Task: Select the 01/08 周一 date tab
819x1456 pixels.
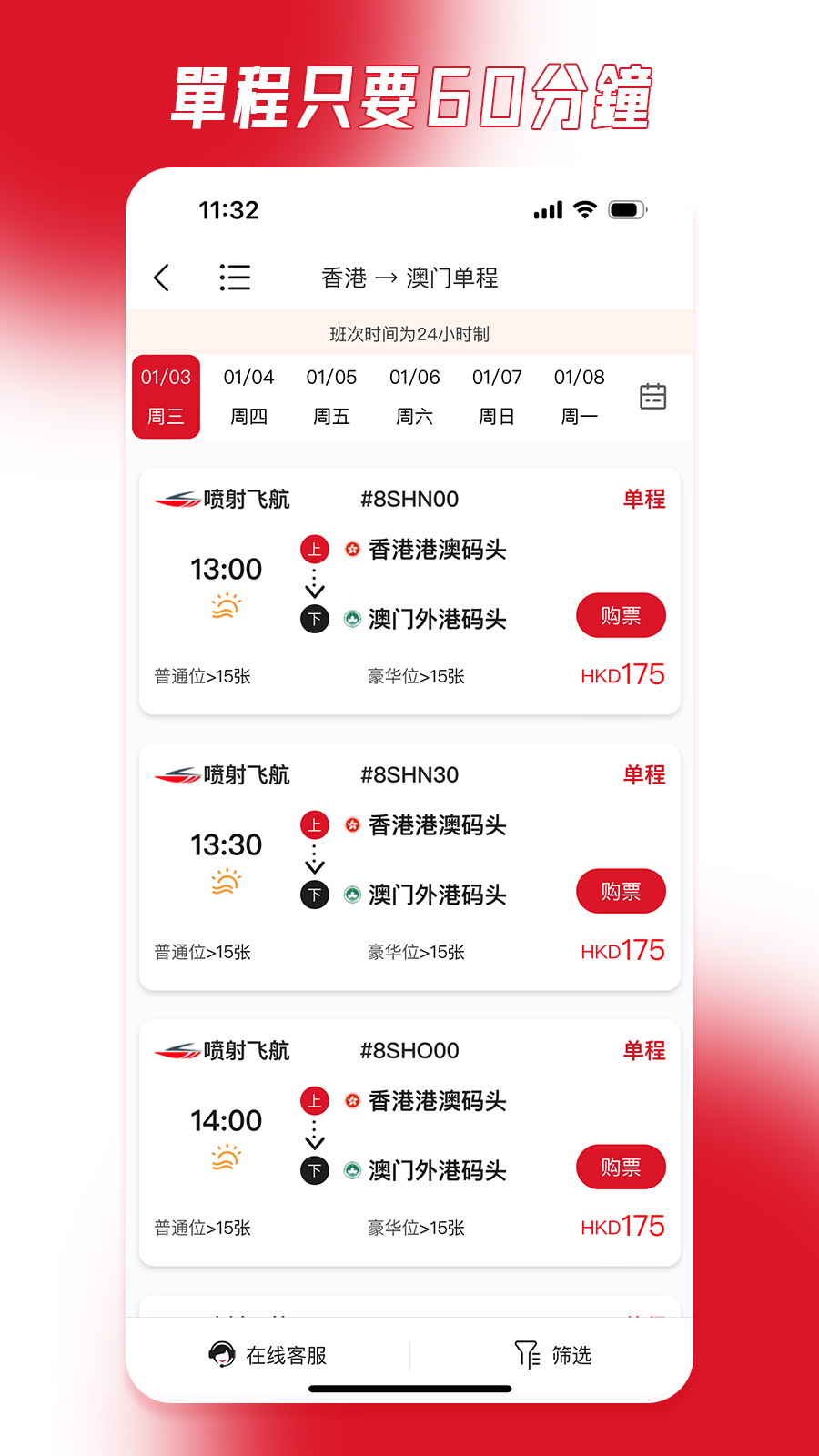Action: 579,396
